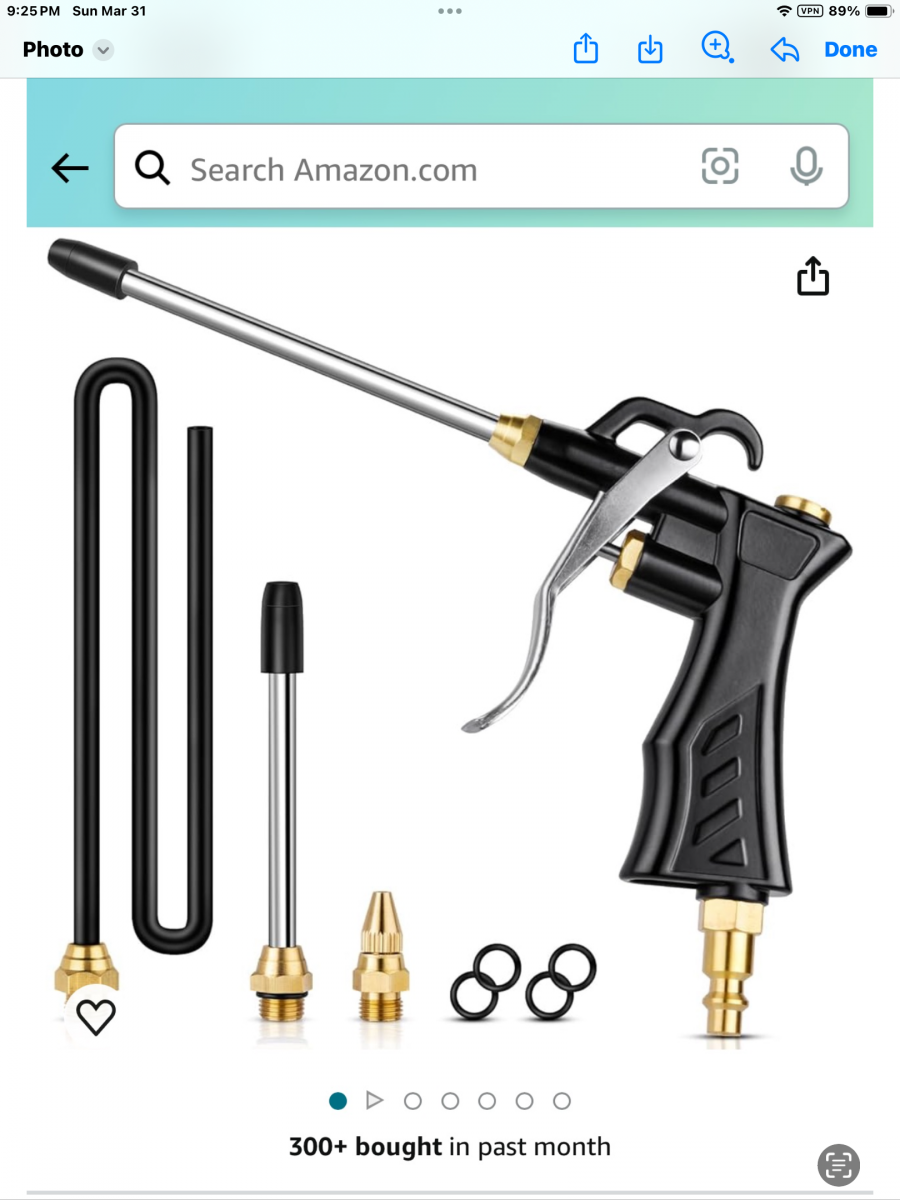Open the live text scan icon

point(838,1164)
